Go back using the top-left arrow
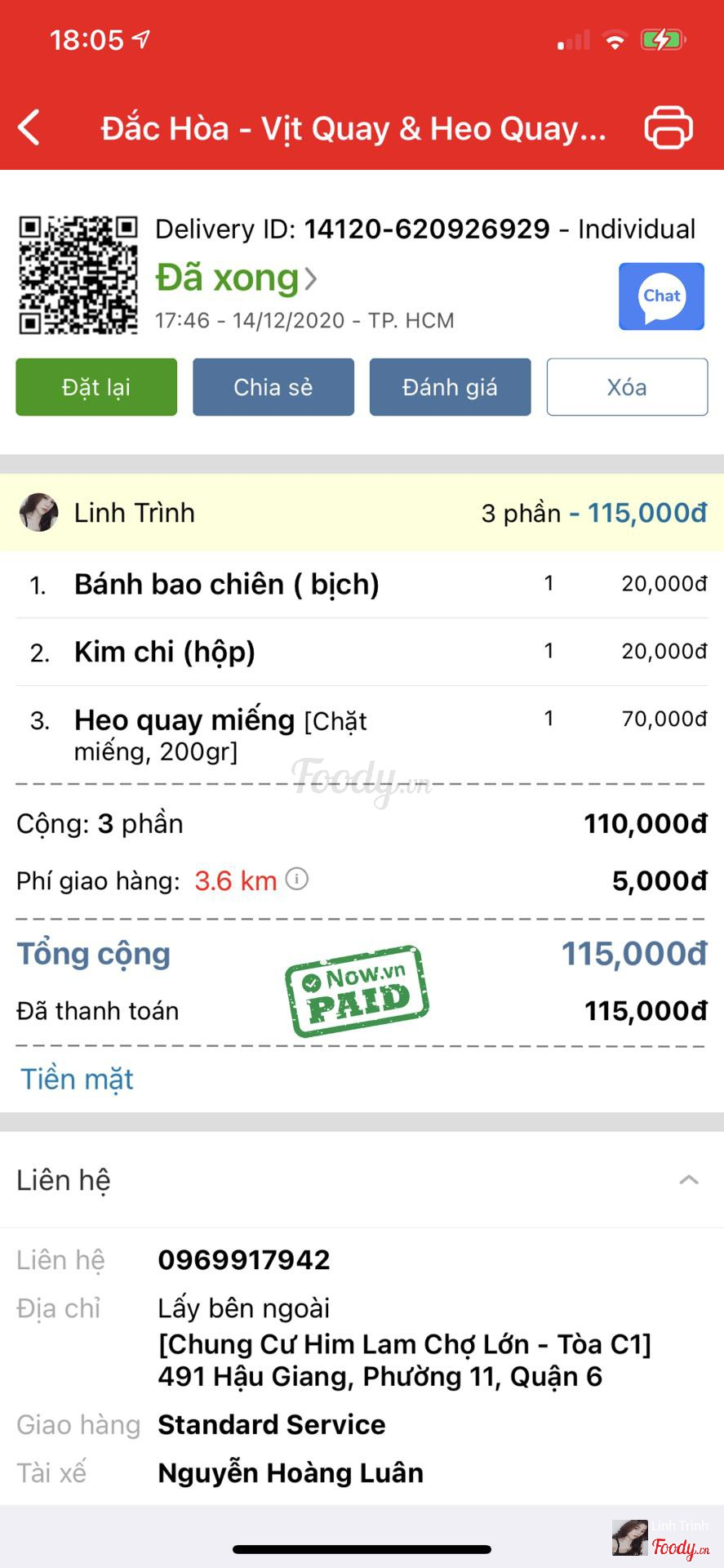This screenshot has height=1568, width=724. pos(29,128)
